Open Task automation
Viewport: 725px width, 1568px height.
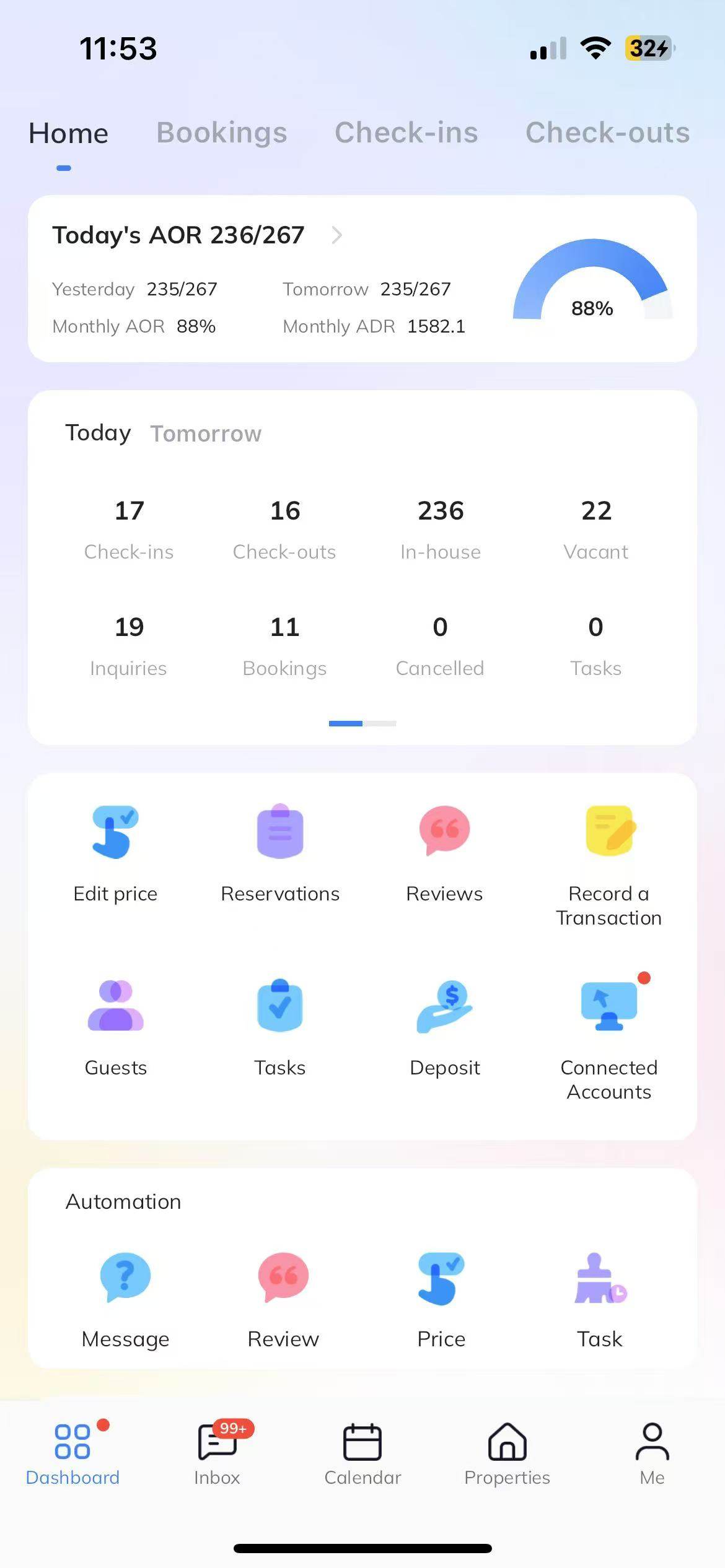pyautogui.click(x=599, y=1297)
